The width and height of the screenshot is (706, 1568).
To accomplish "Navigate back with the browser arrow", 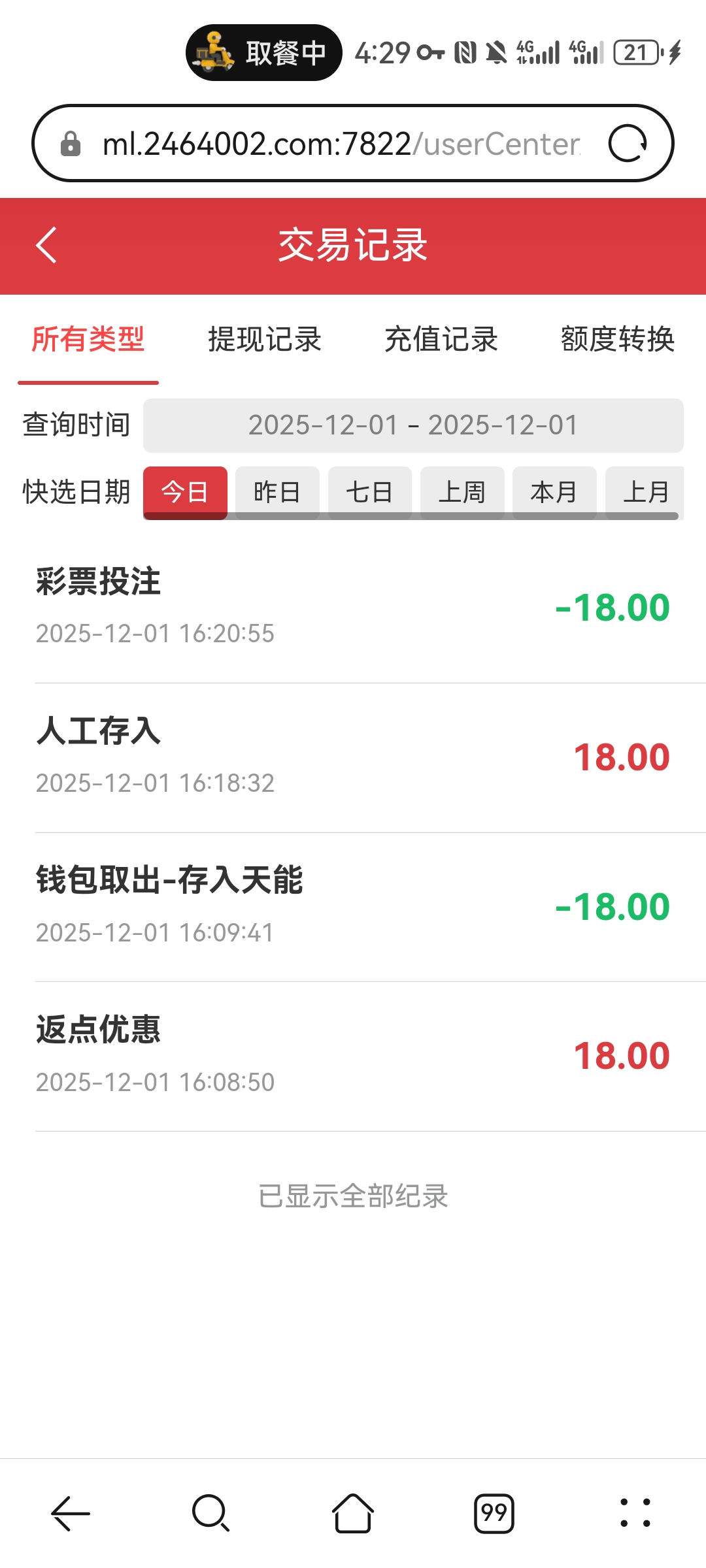I will click(71, 1513).
